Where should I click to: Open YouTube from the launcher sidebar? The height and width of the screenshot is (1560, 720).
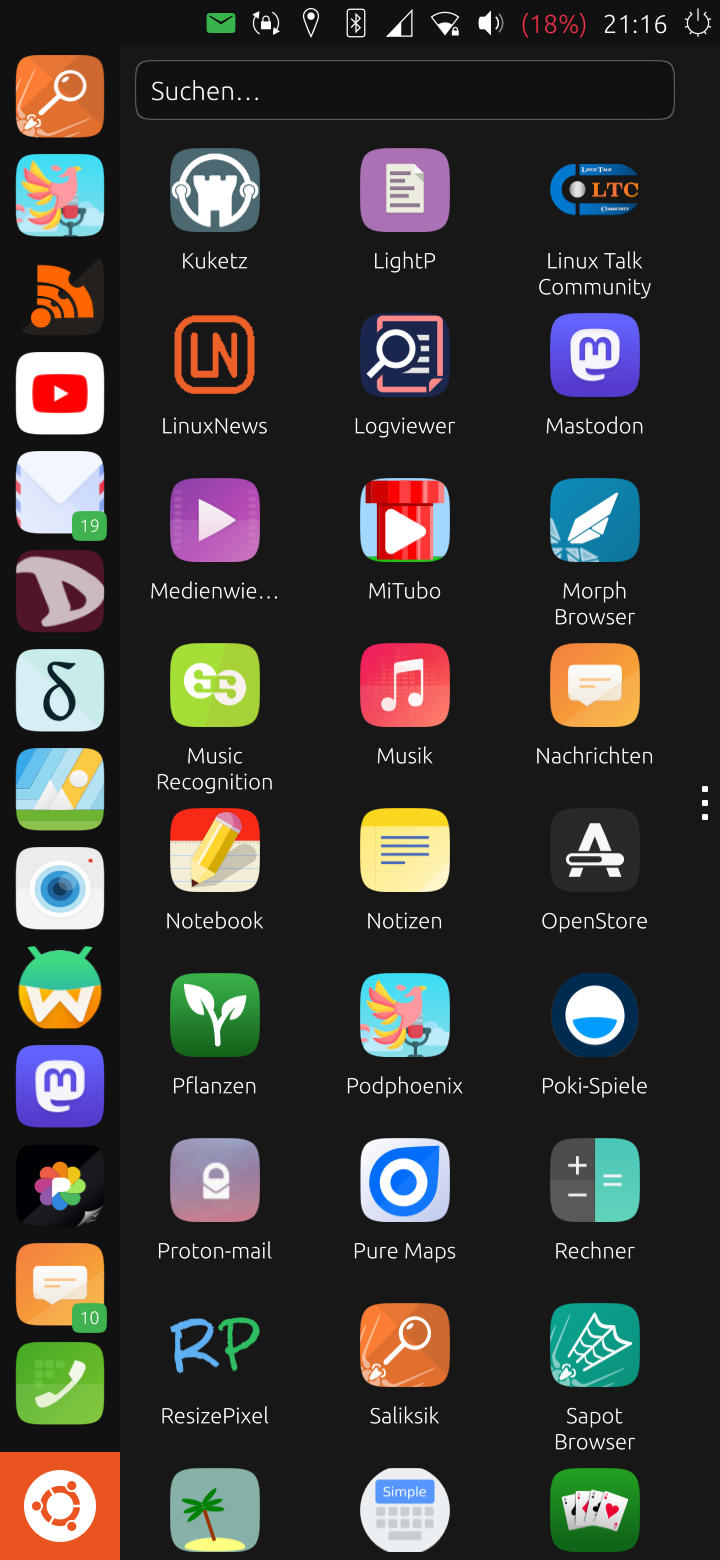pyautogui.click(x=60, y=394)
